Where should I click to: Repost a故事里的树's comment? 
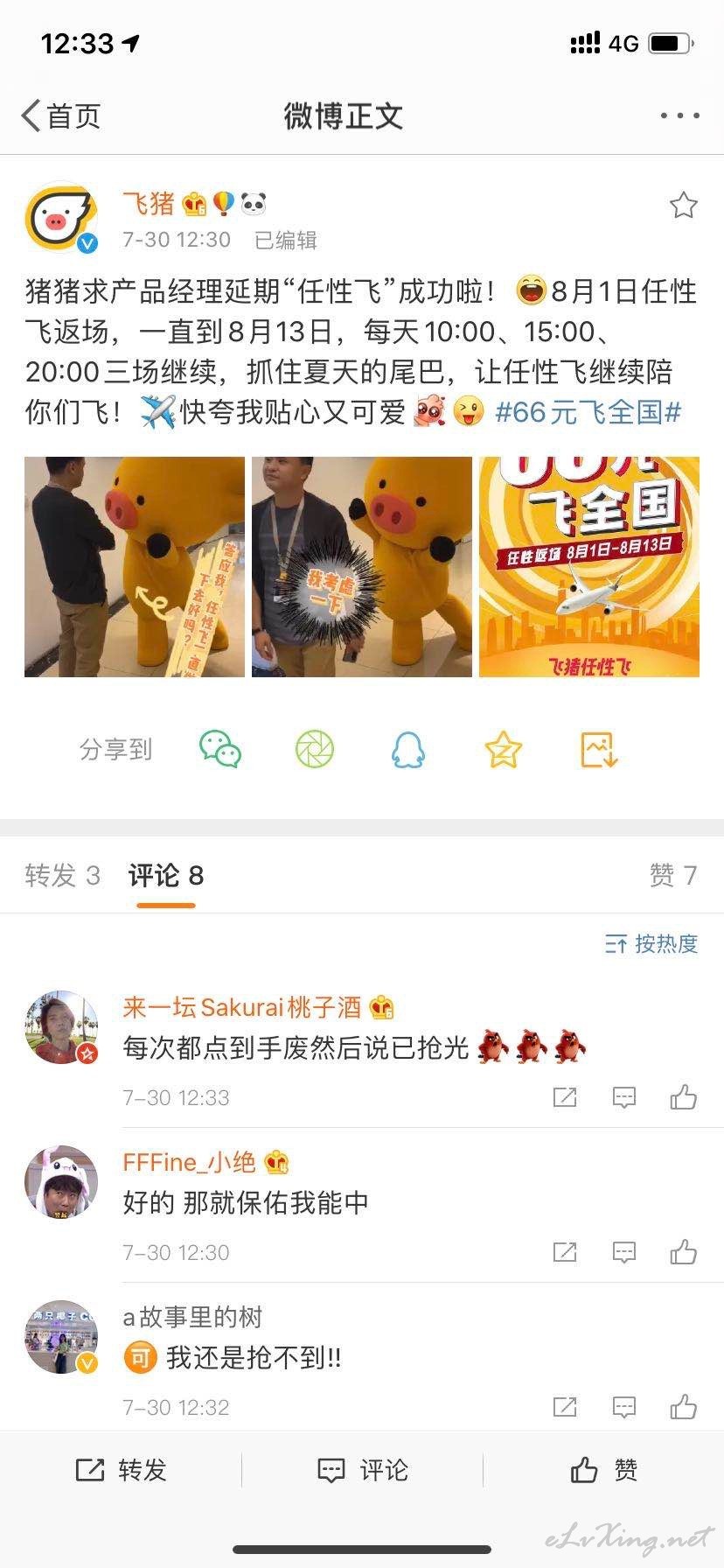pos(565,1407)
